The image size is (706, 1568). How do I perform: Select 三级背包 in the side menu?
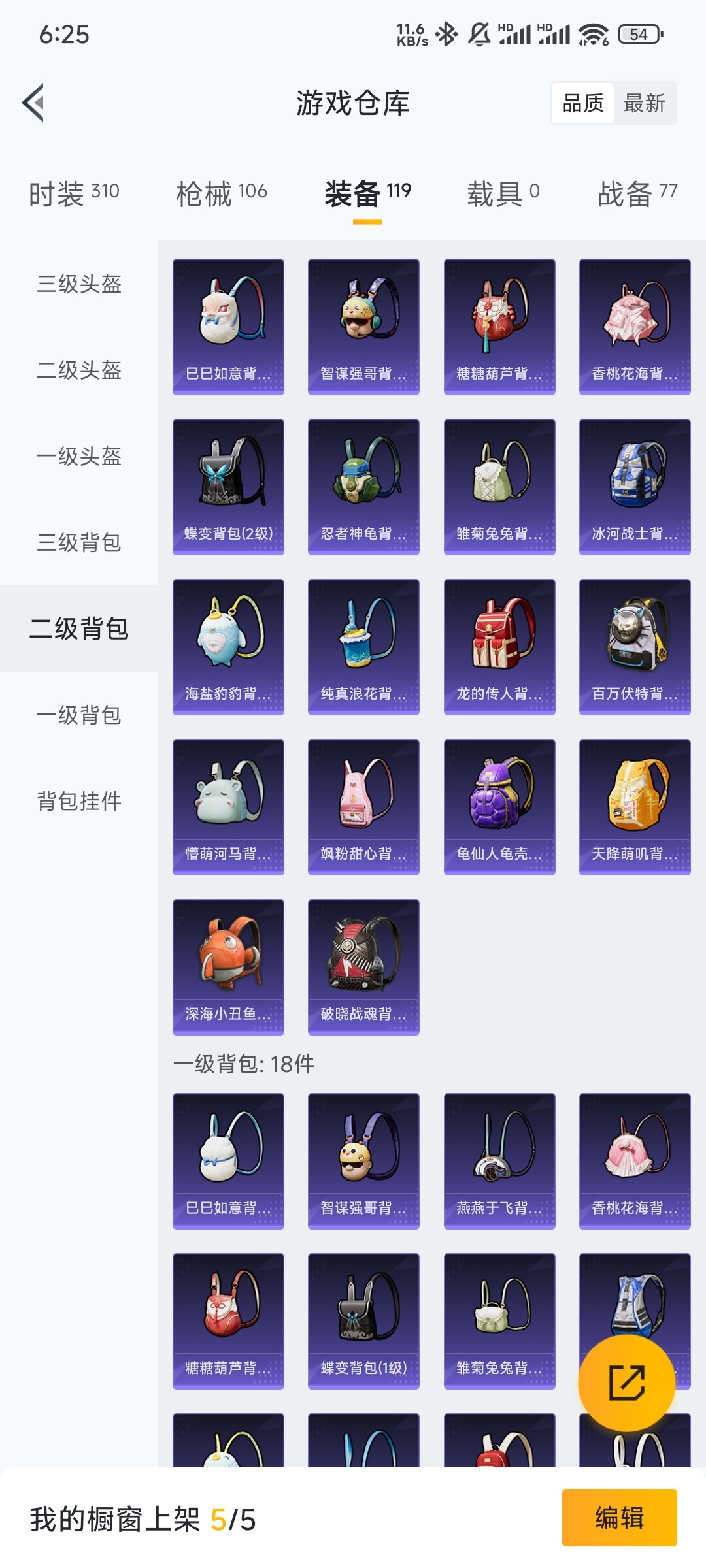click(x=79, y=543)
